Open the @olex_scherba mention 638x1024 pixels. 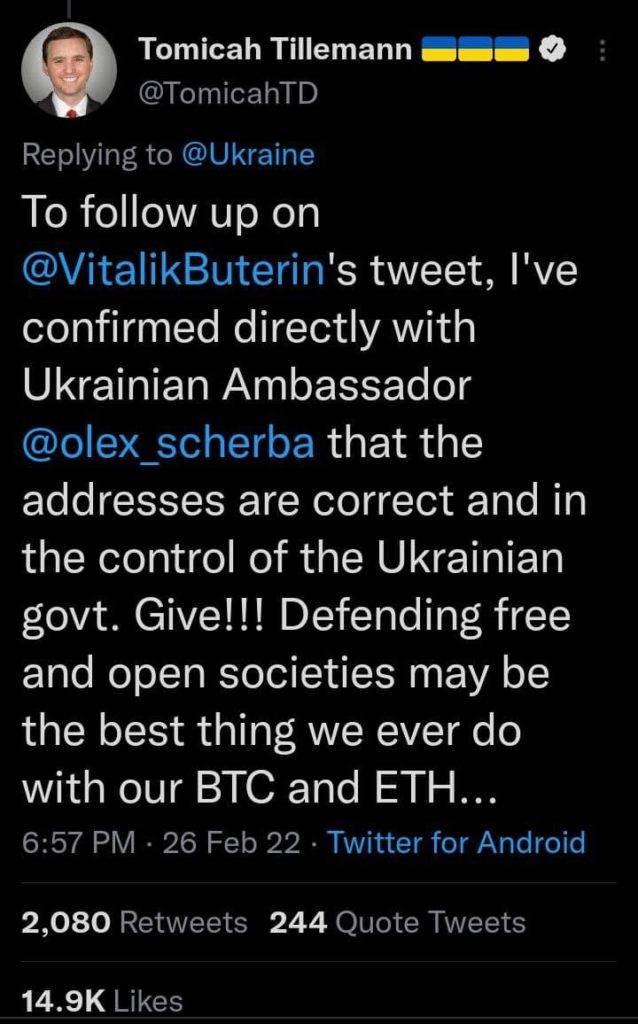click(x=168, y=444)
